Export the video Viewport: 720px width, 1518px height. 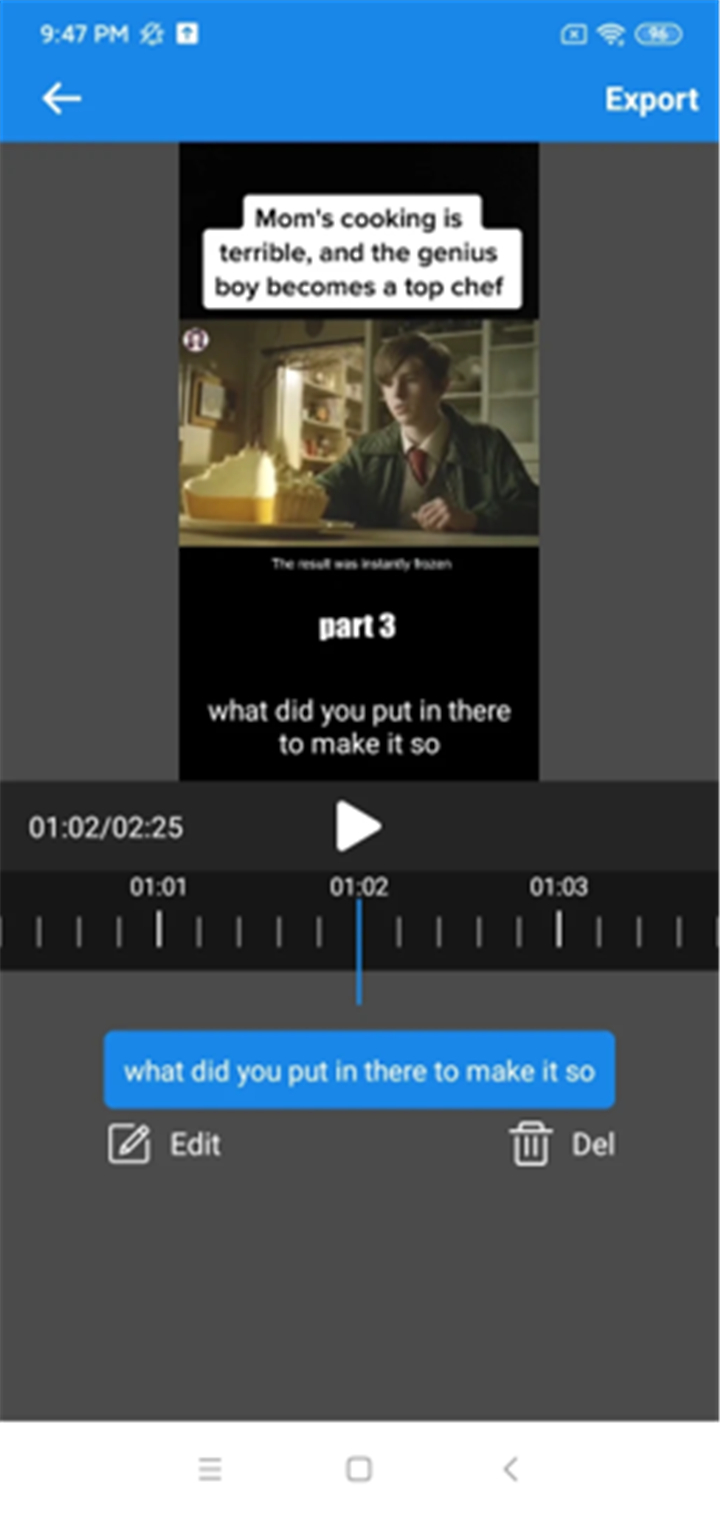(652, 99)
